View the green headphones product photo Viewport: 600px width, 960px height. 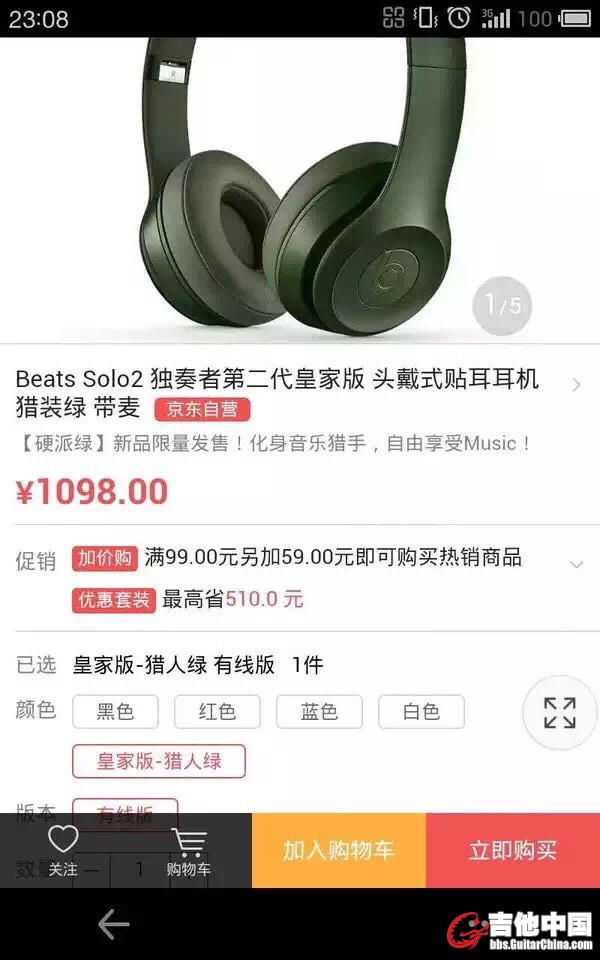click(300, 190)
